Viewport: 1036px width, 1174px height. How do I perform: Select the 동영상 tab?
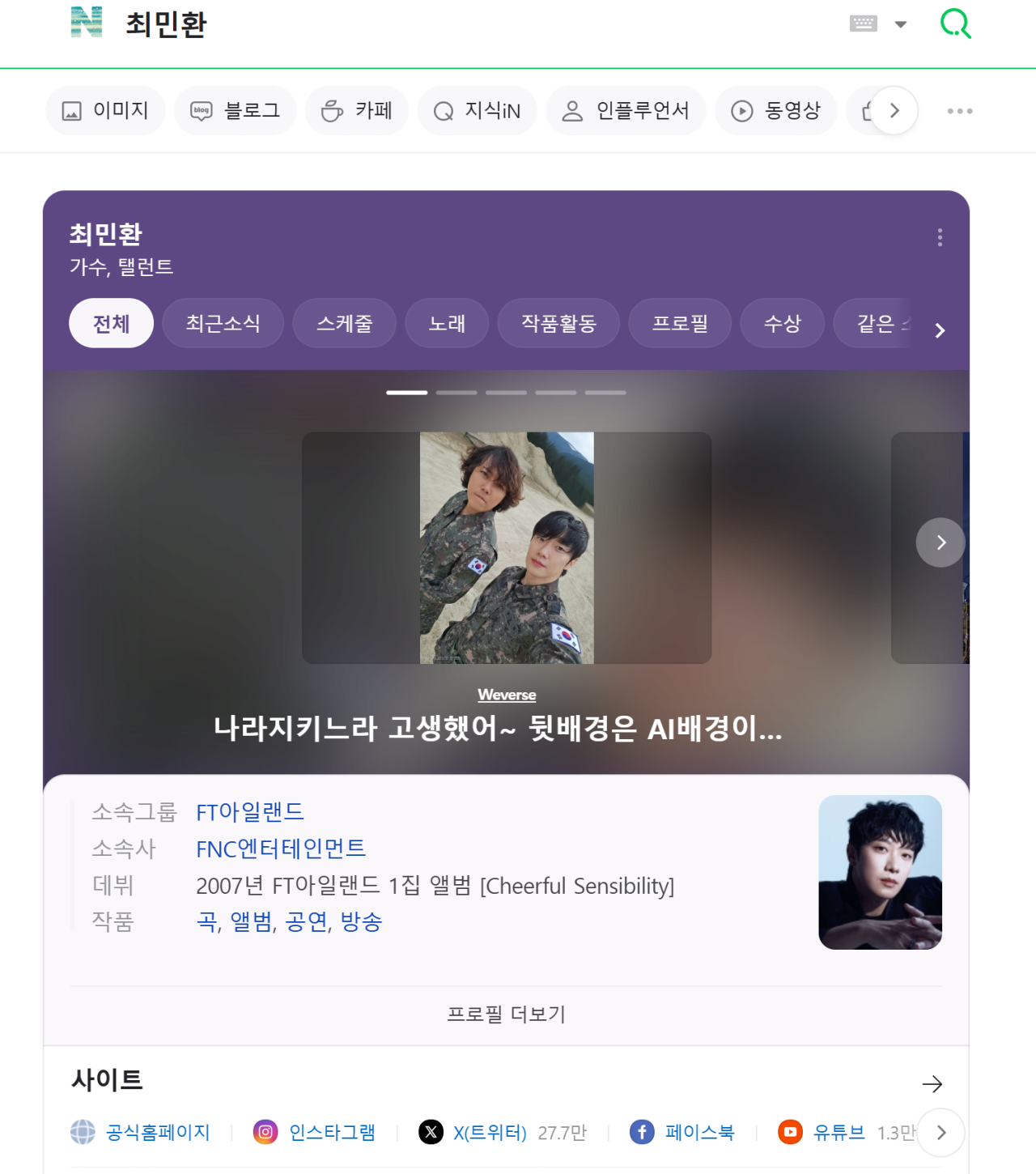pos(775,110)
